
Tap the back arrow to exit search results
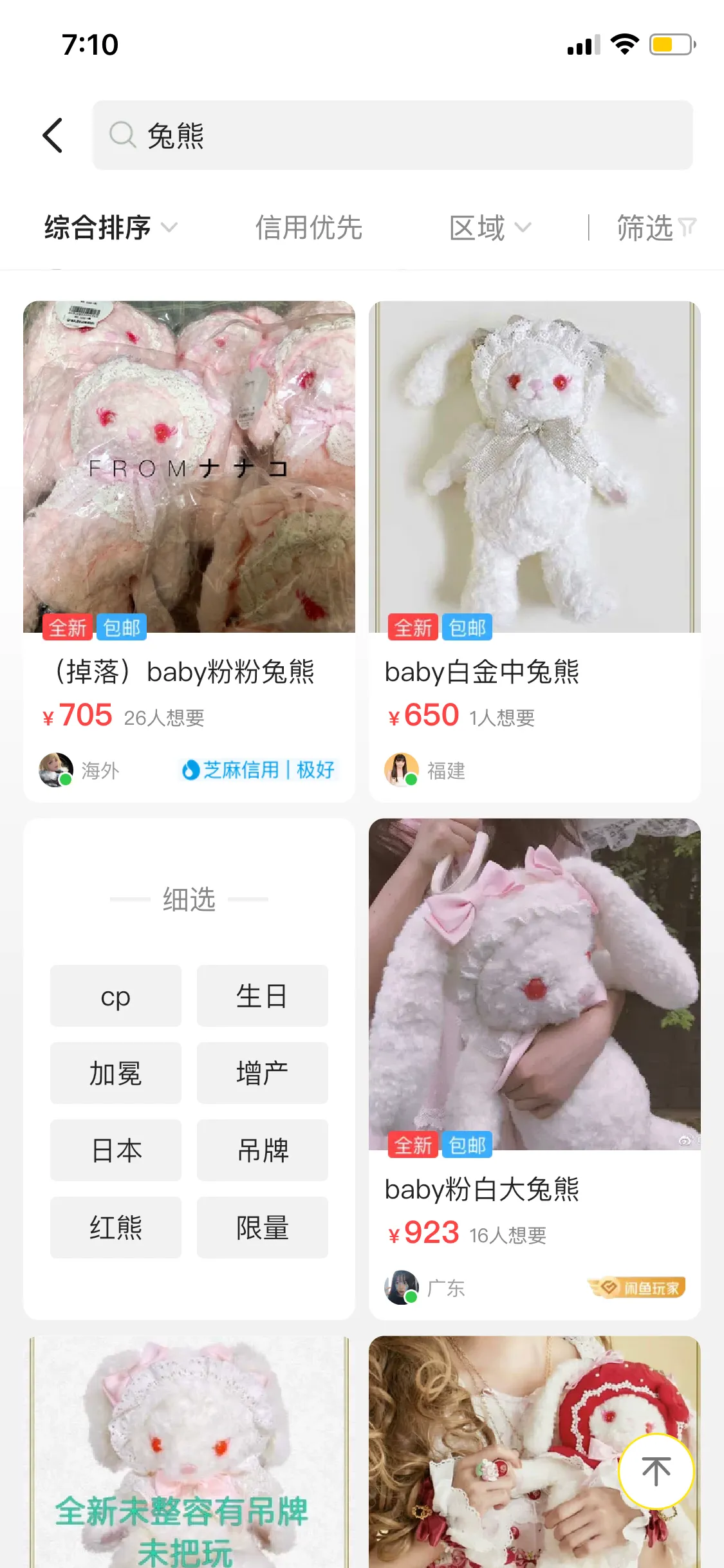click(x=54, y=136)
